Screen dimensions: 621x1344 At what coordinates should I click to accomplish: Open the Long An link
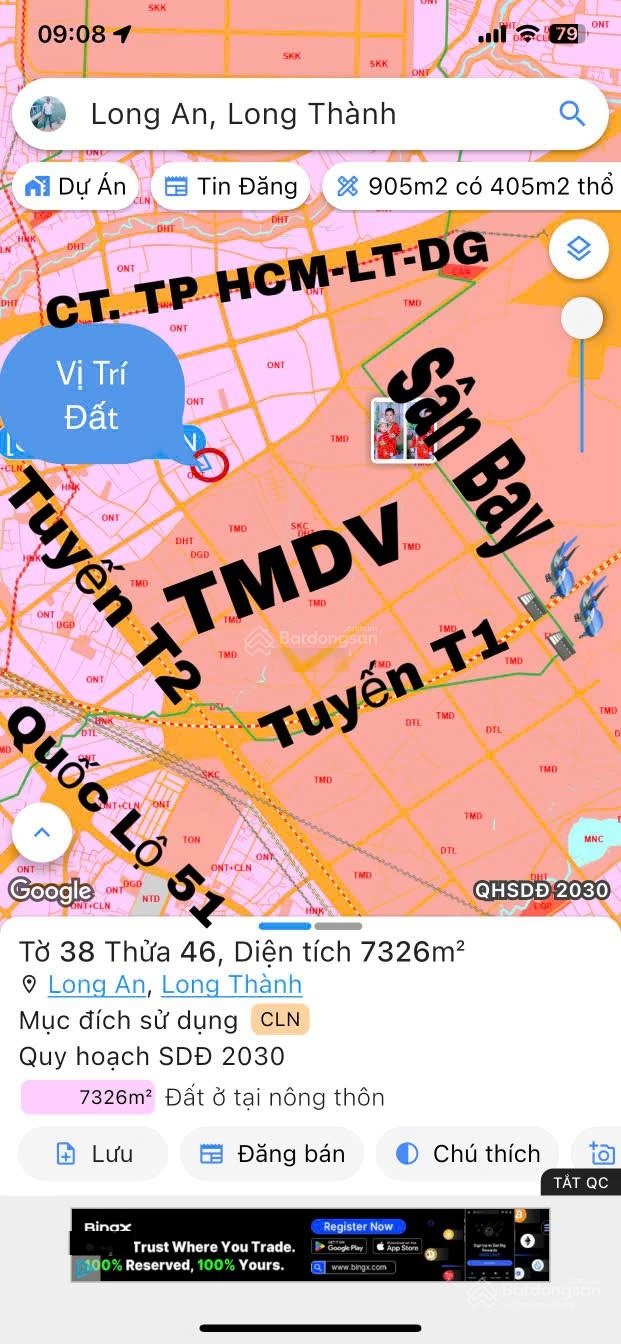(x=96, y=985)
